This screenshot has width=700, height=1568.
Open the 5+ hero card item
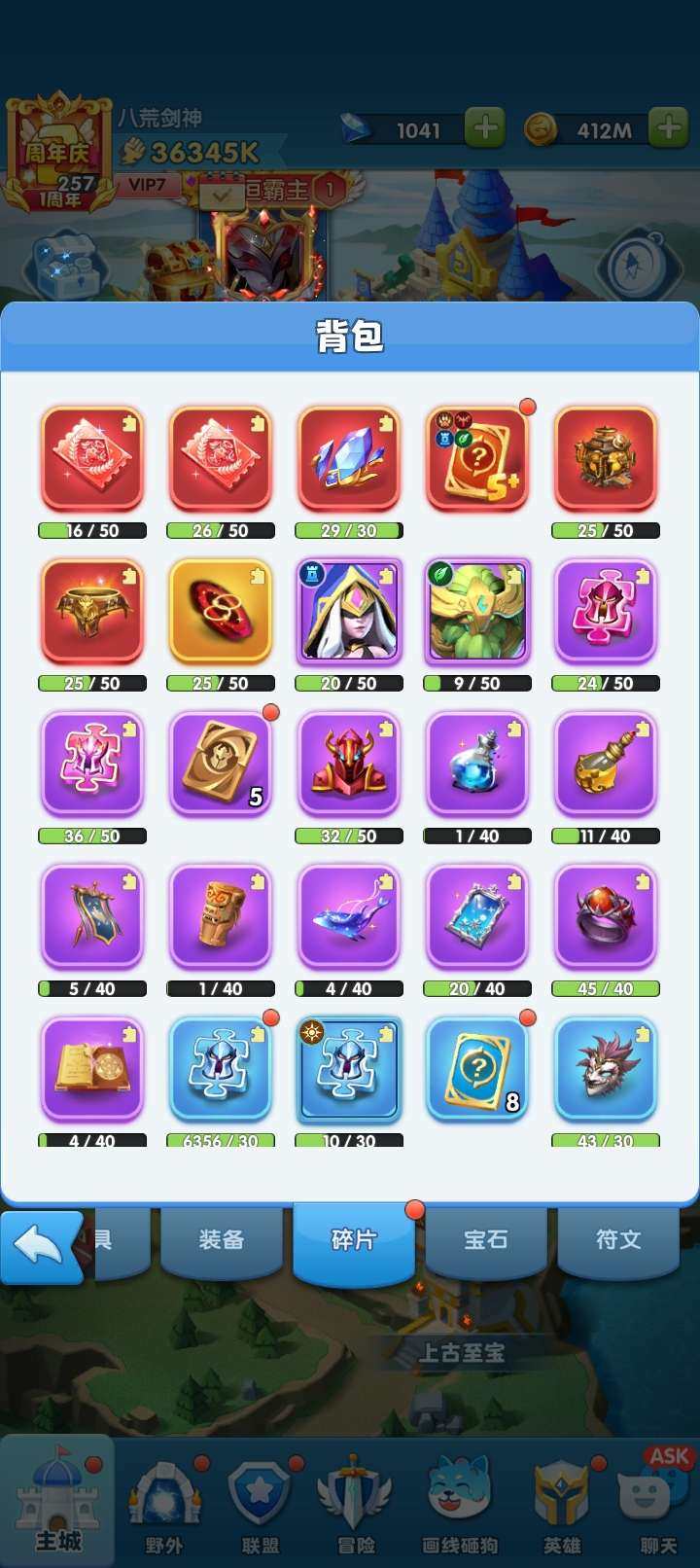(x=477, y=459)
